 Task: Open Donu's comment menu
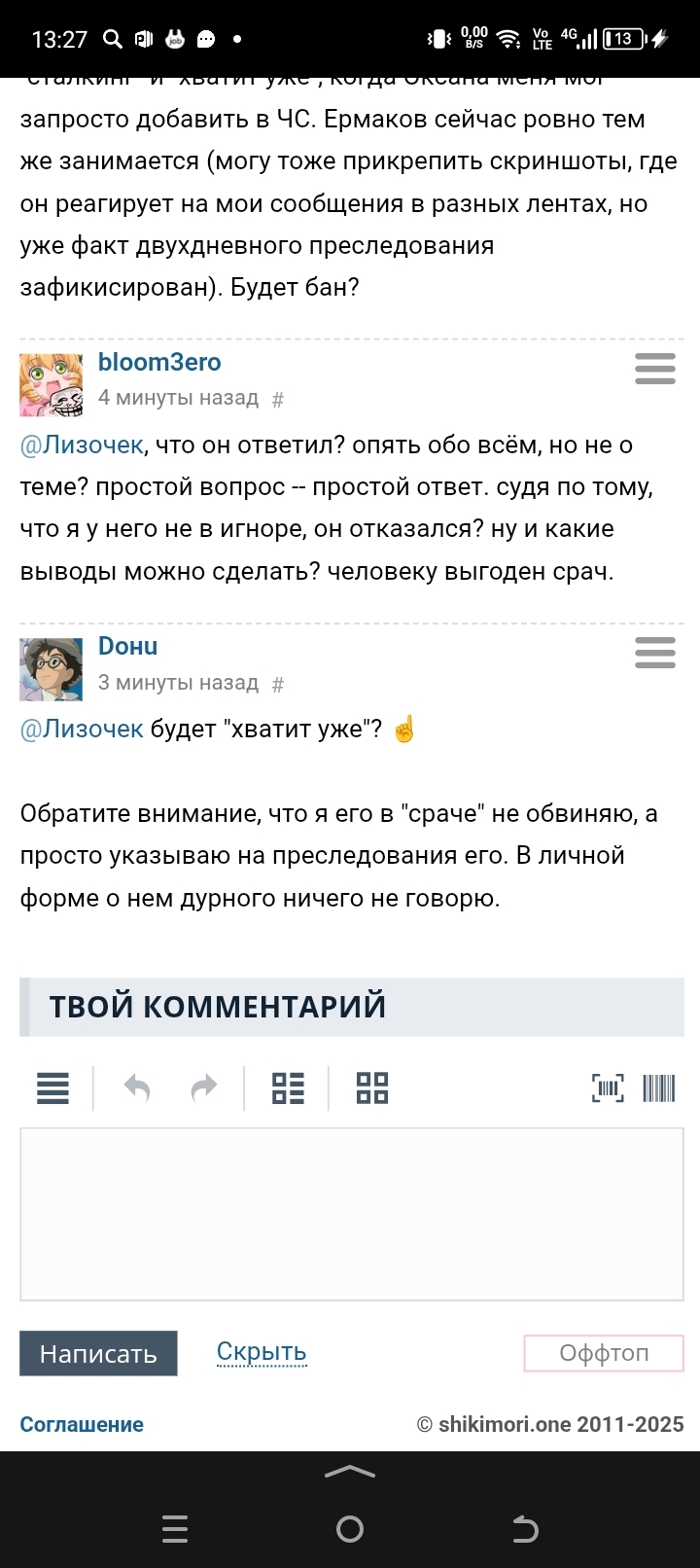pos(654,653)
